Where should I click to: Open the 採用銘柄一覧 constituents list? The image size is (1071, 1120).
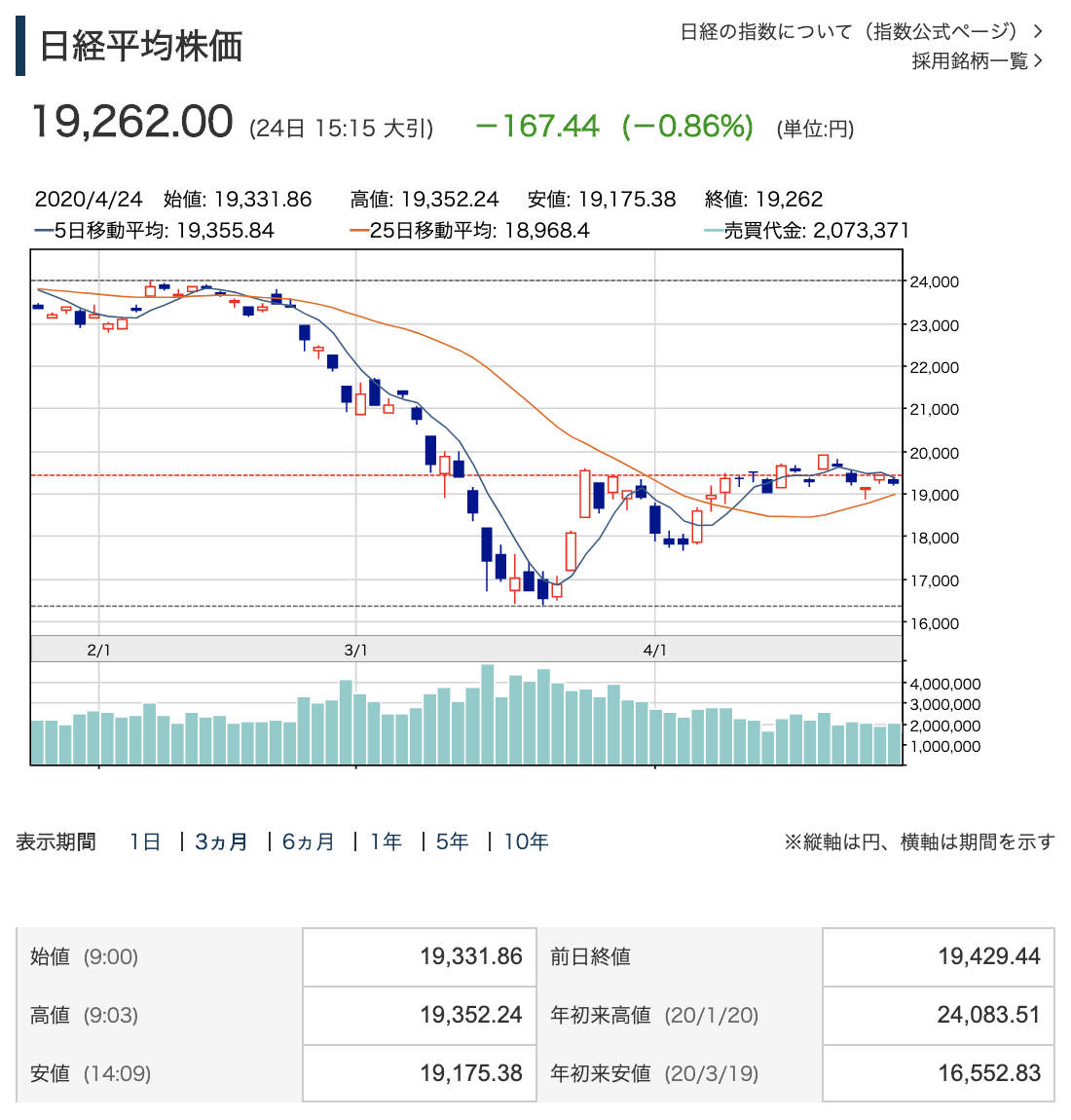click(977, 61)
